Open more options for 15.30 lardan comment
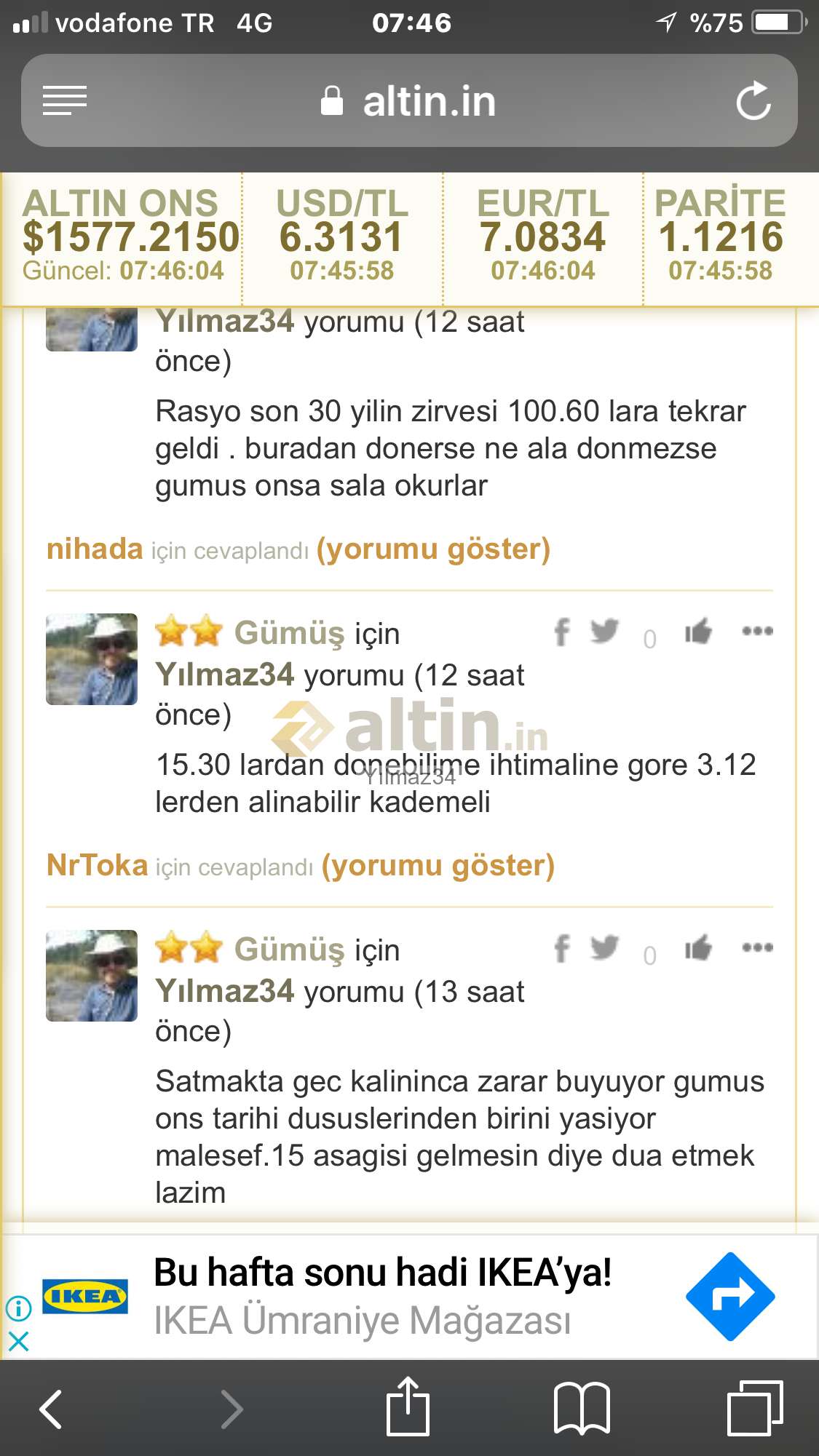Viewport: 819px width, 1456px height. (757, 631)
